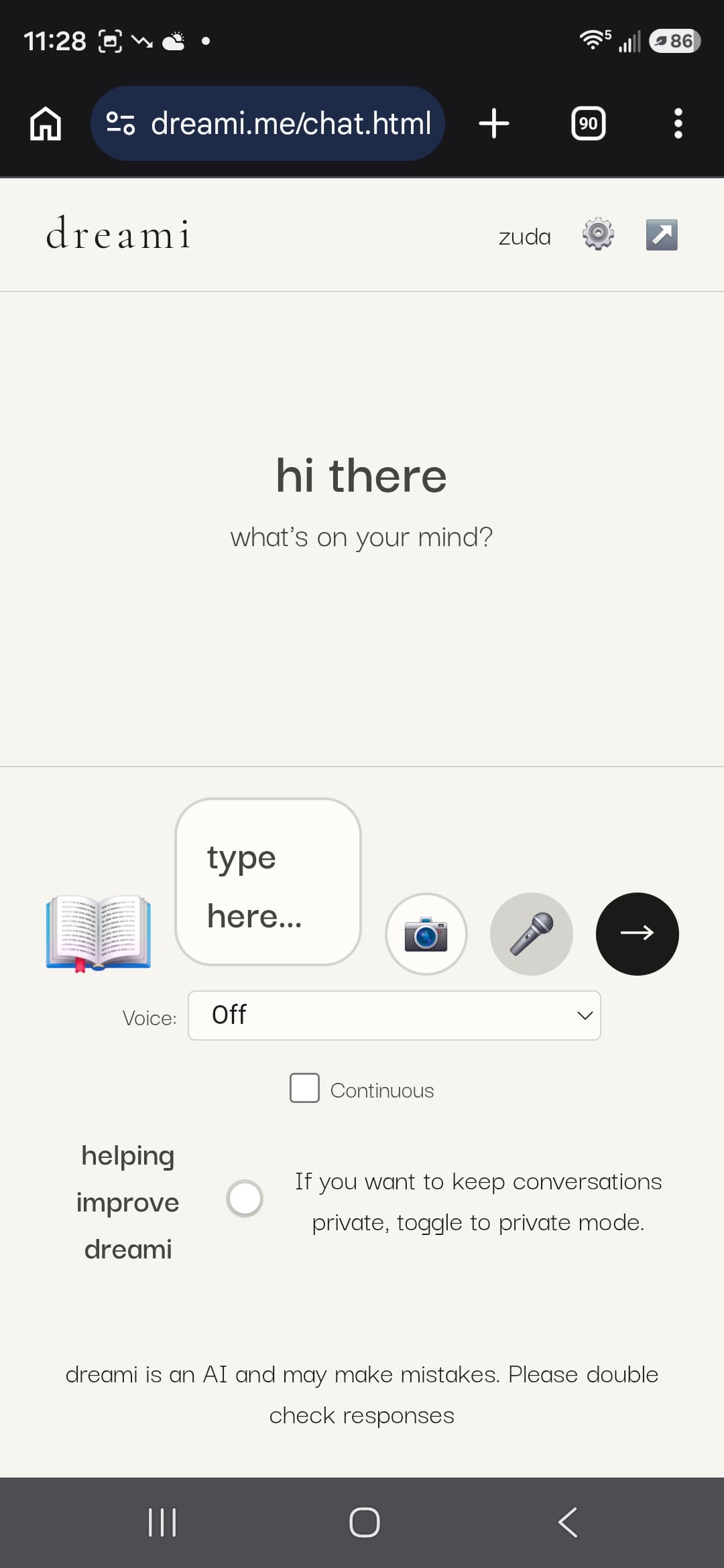The width and height of the screenshot is (724, 1568).
Task: Open the browser tab switcher
Action: point(589,123)
